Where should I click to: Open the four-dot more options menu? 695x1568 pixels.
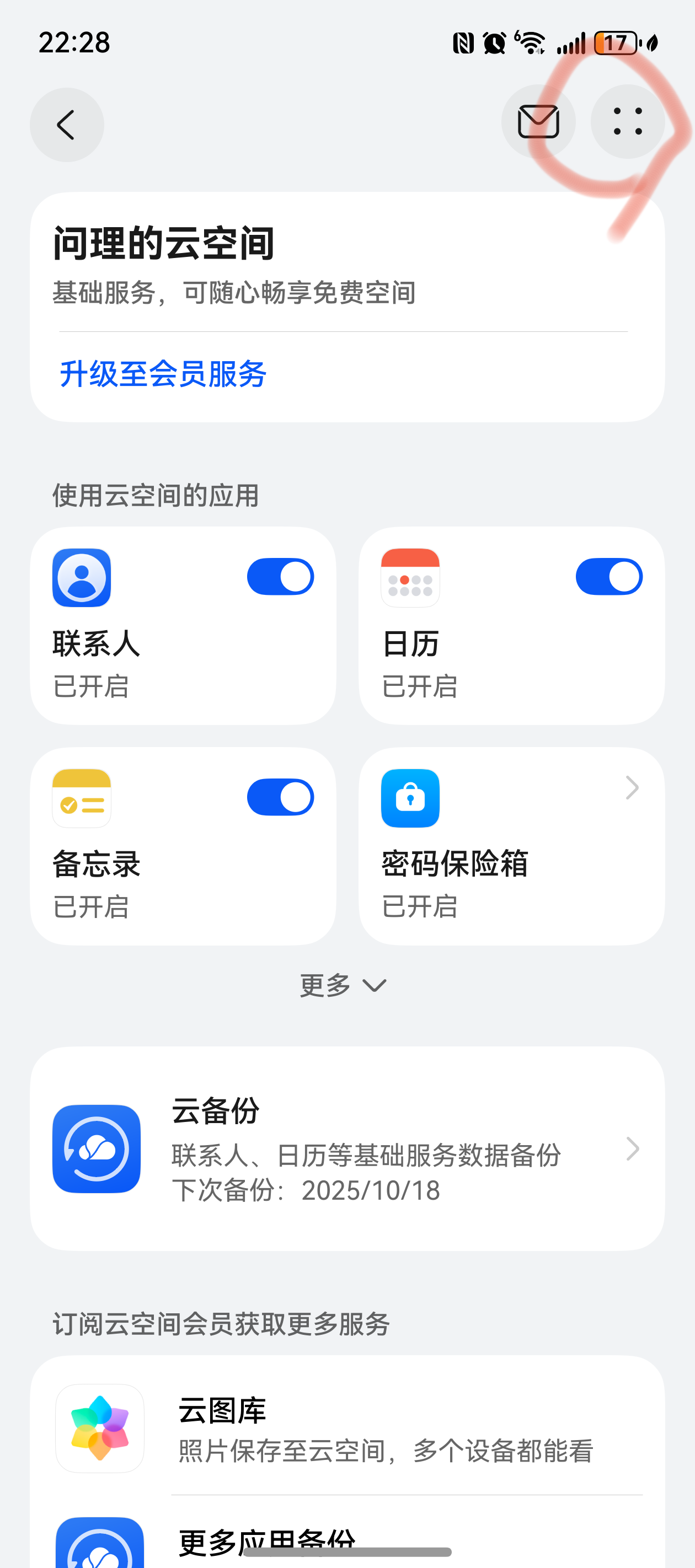pyautogui.click(x=627, y=121)
